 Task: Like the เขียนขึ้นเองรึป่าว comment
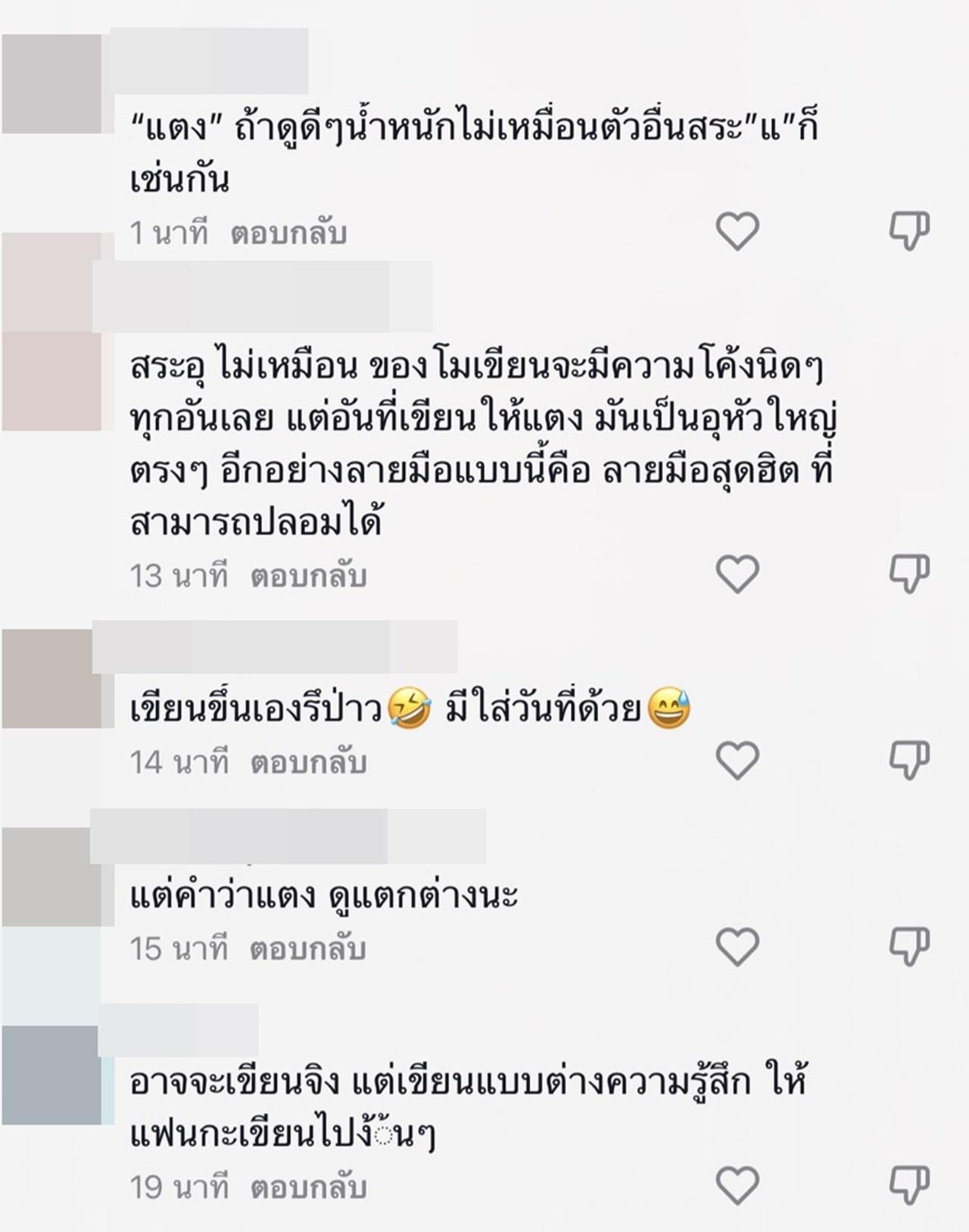tap(737, 760)
